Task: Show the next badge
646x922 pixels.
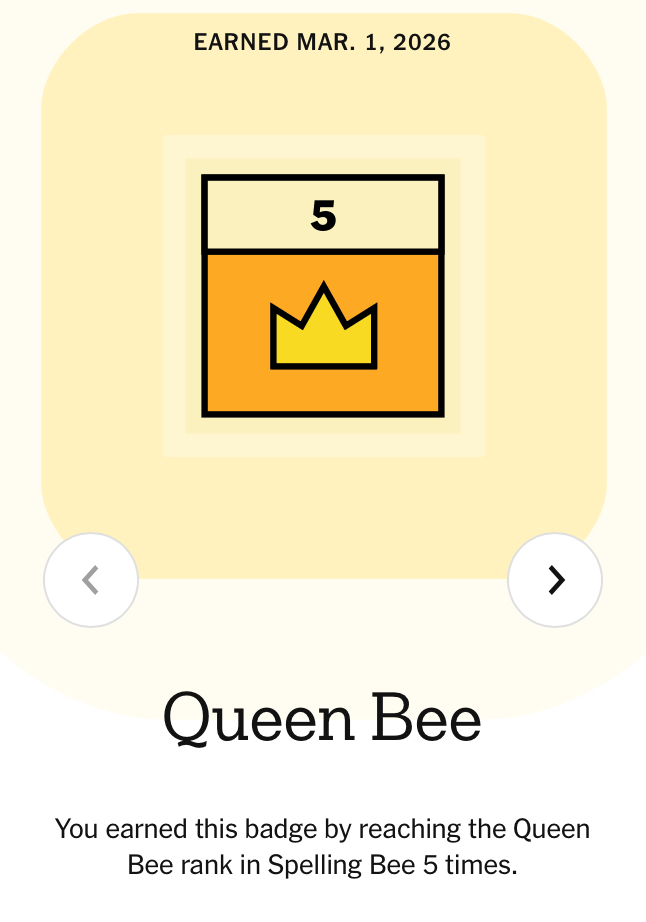Action: 555,580
